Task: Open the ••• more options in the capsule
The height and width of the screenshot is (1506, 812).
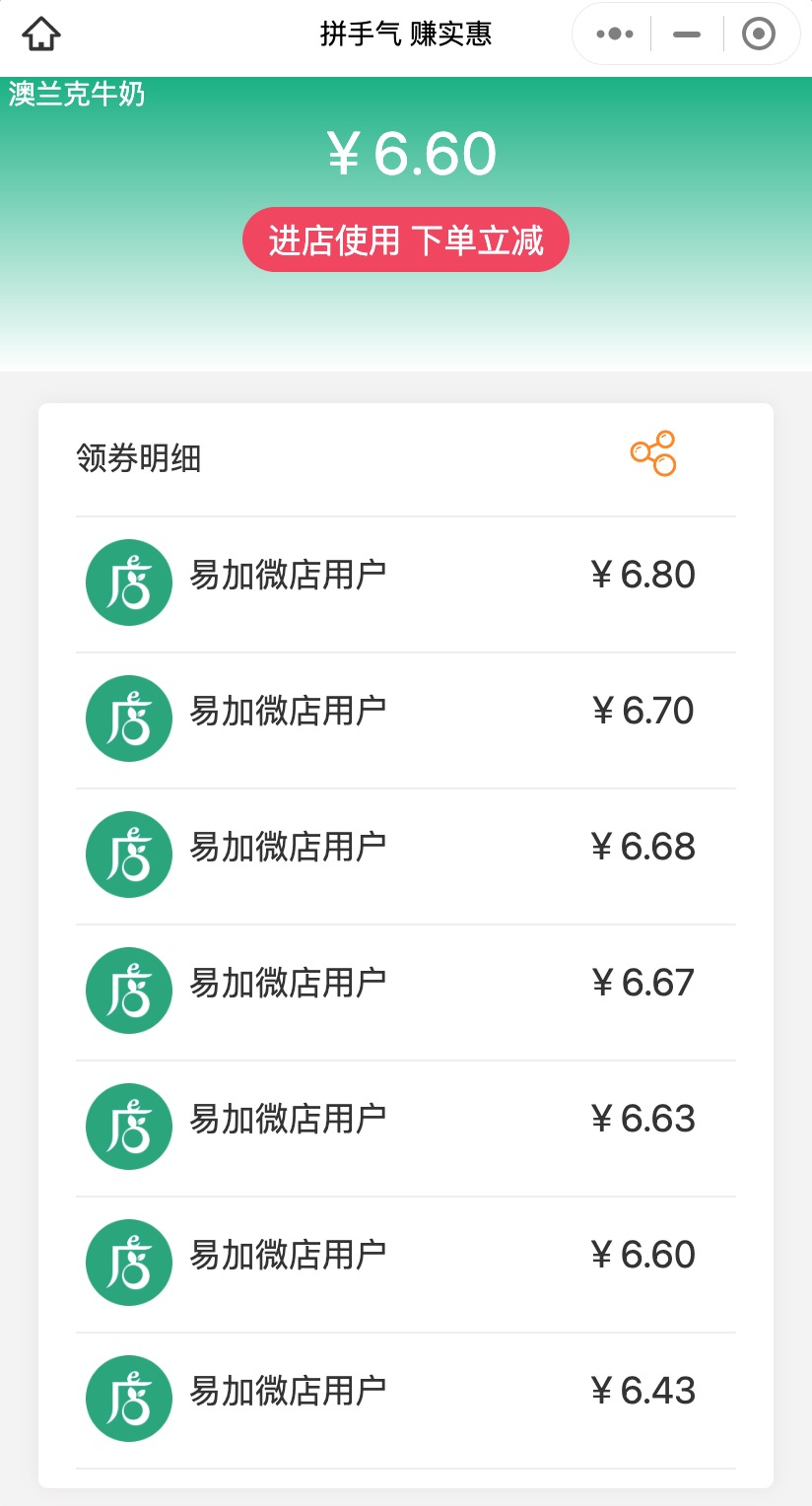Action: point(612,33)
